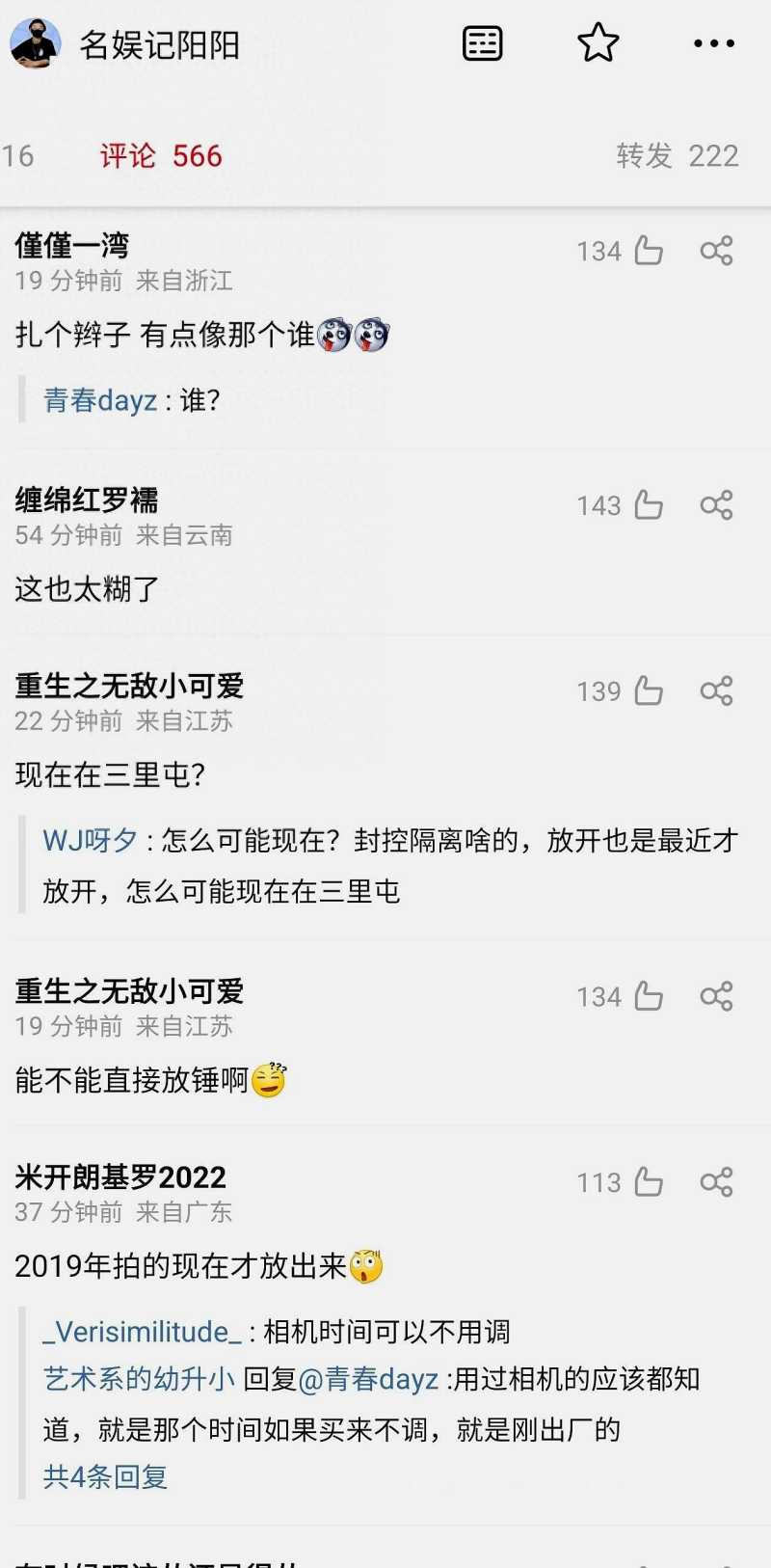Share 米开朗基罗2022's comment
771x1568 pixels.
point(716,1182)
